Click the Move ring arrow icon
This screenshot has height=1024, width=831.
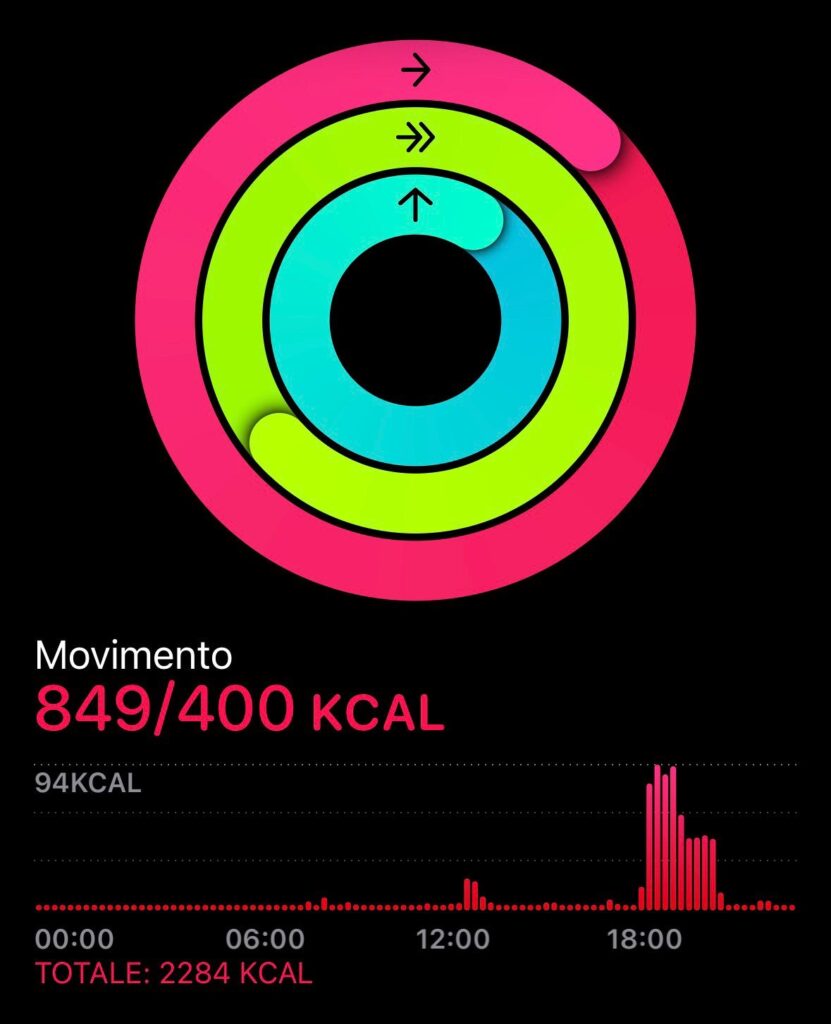click(x=415, y=70)
